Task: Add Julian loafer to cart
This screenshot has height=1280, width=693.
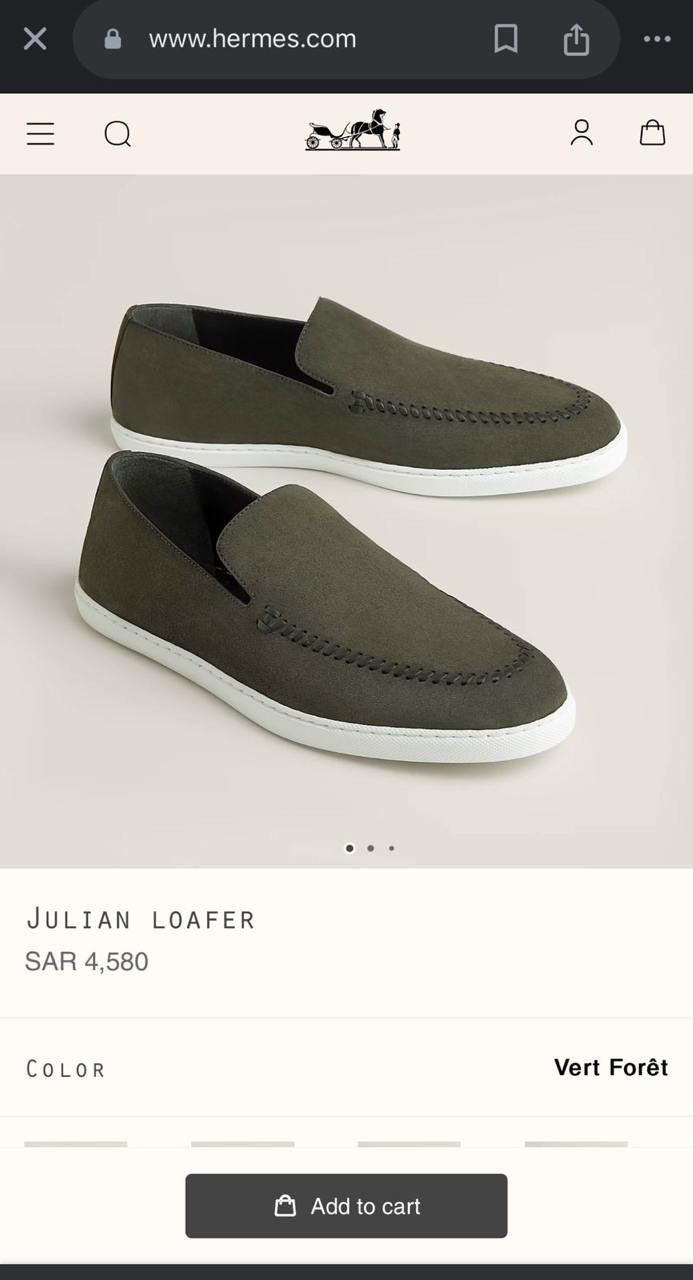Action: pyautogui.click(x=346, y=1206)
